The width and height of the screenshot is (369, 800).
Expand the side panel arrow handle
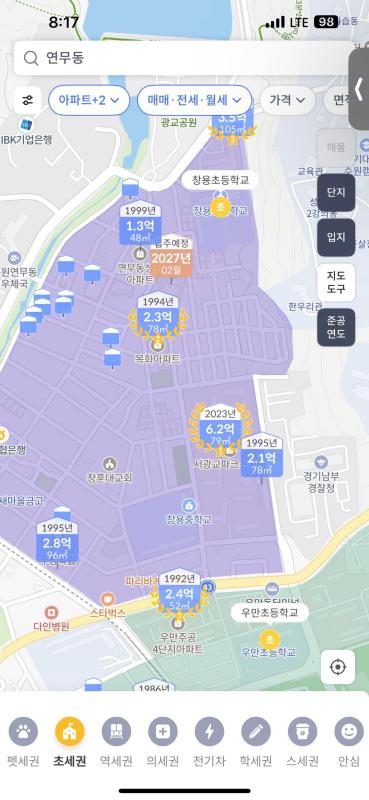tap(359, 89)
